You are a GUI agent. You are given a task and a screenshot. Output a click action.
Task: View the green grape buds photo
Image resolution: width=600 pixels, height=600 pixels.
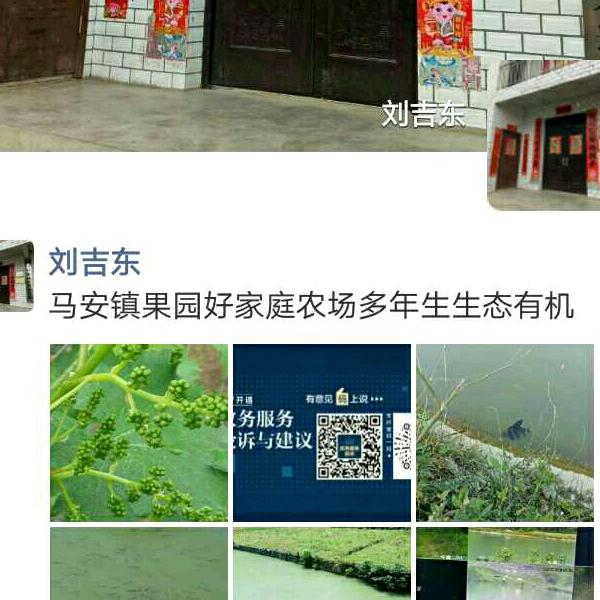coord(139,432)
